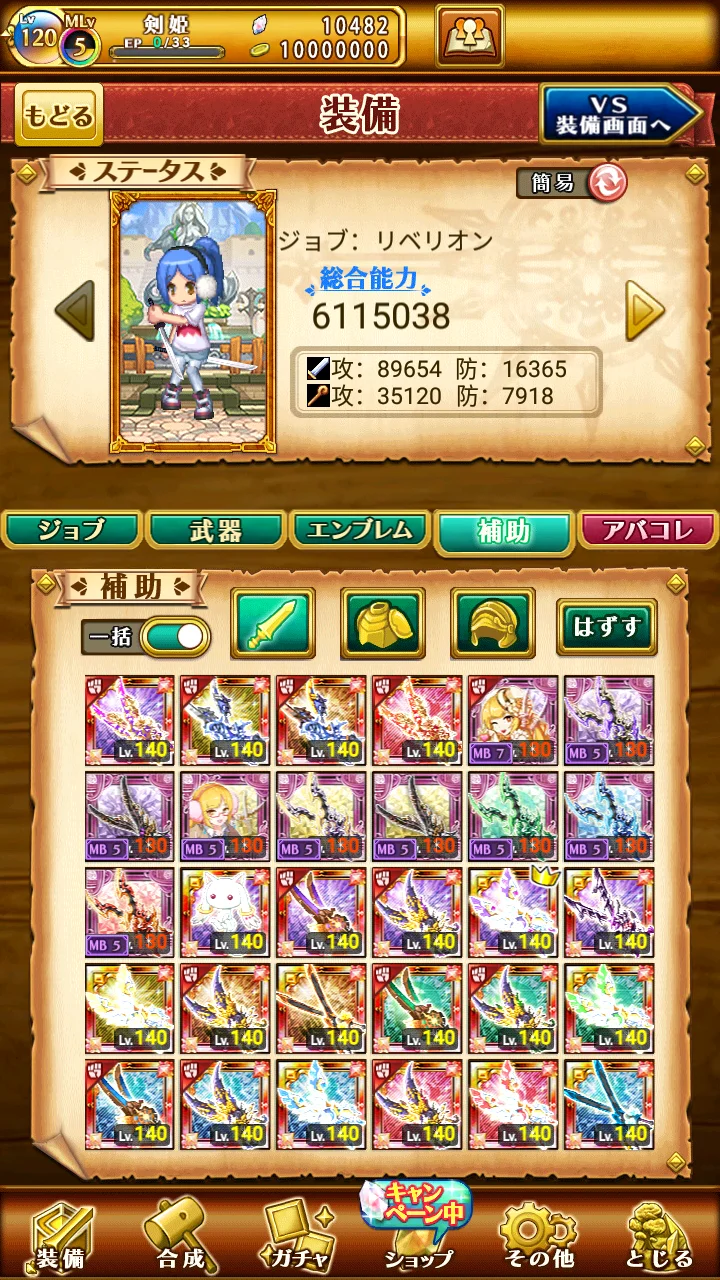Open the エンブレム tab
Image resolution: width=720 pixels, height=1280 pixels.
[x=360, y=530]
